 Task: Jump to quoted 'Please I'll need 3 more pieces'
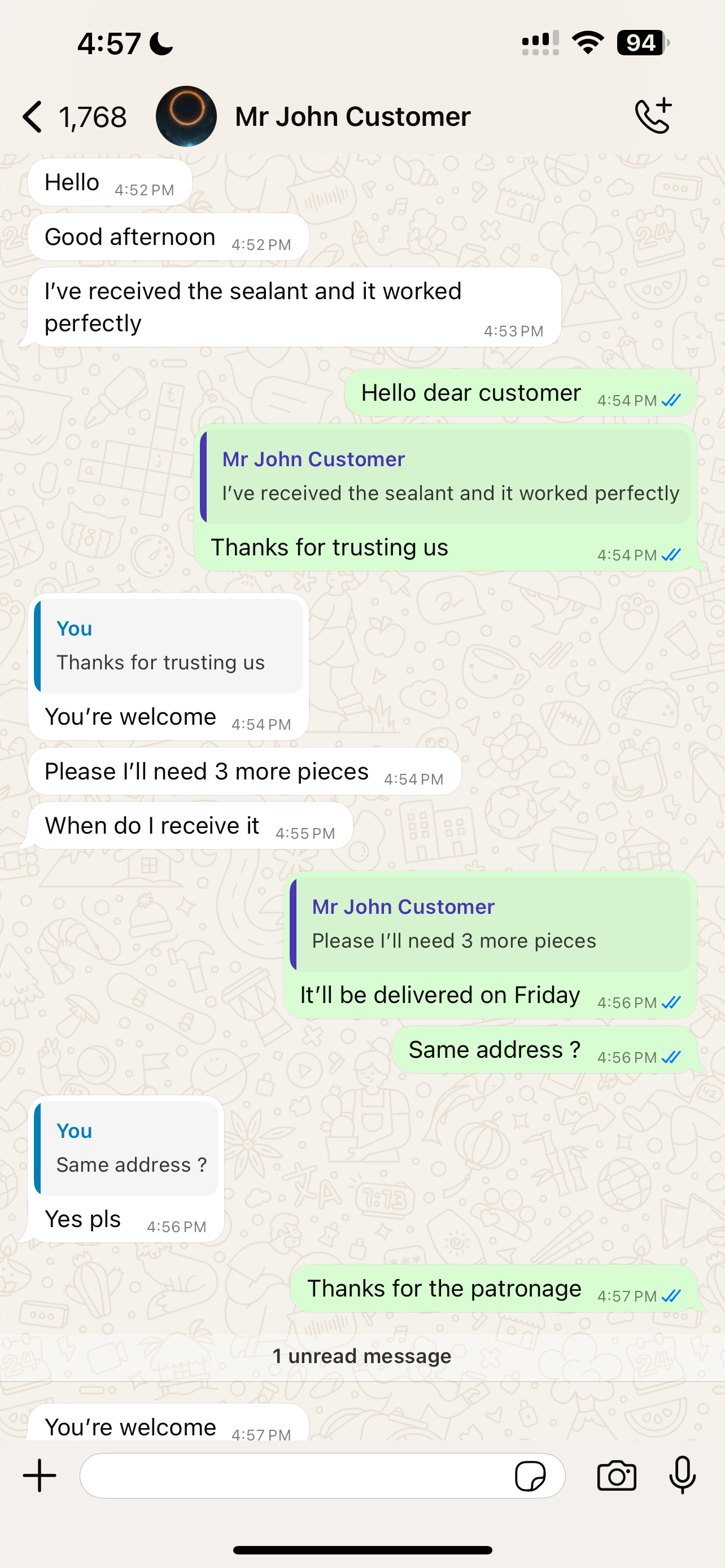(491, 924)
